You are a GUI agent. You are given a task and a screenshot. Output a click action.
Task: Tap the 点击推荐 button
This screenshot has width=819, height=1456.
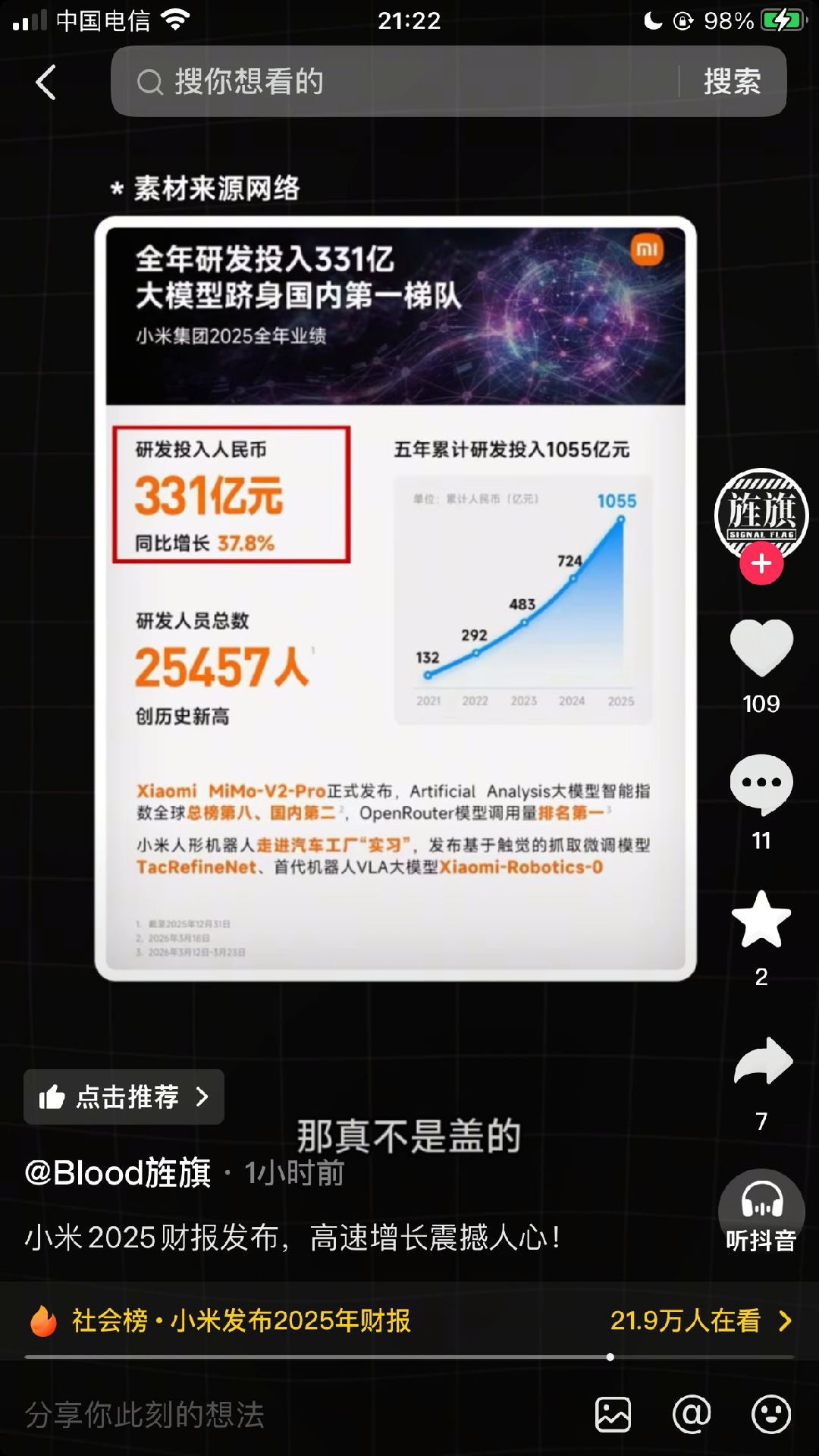(x=124, y=1097)
